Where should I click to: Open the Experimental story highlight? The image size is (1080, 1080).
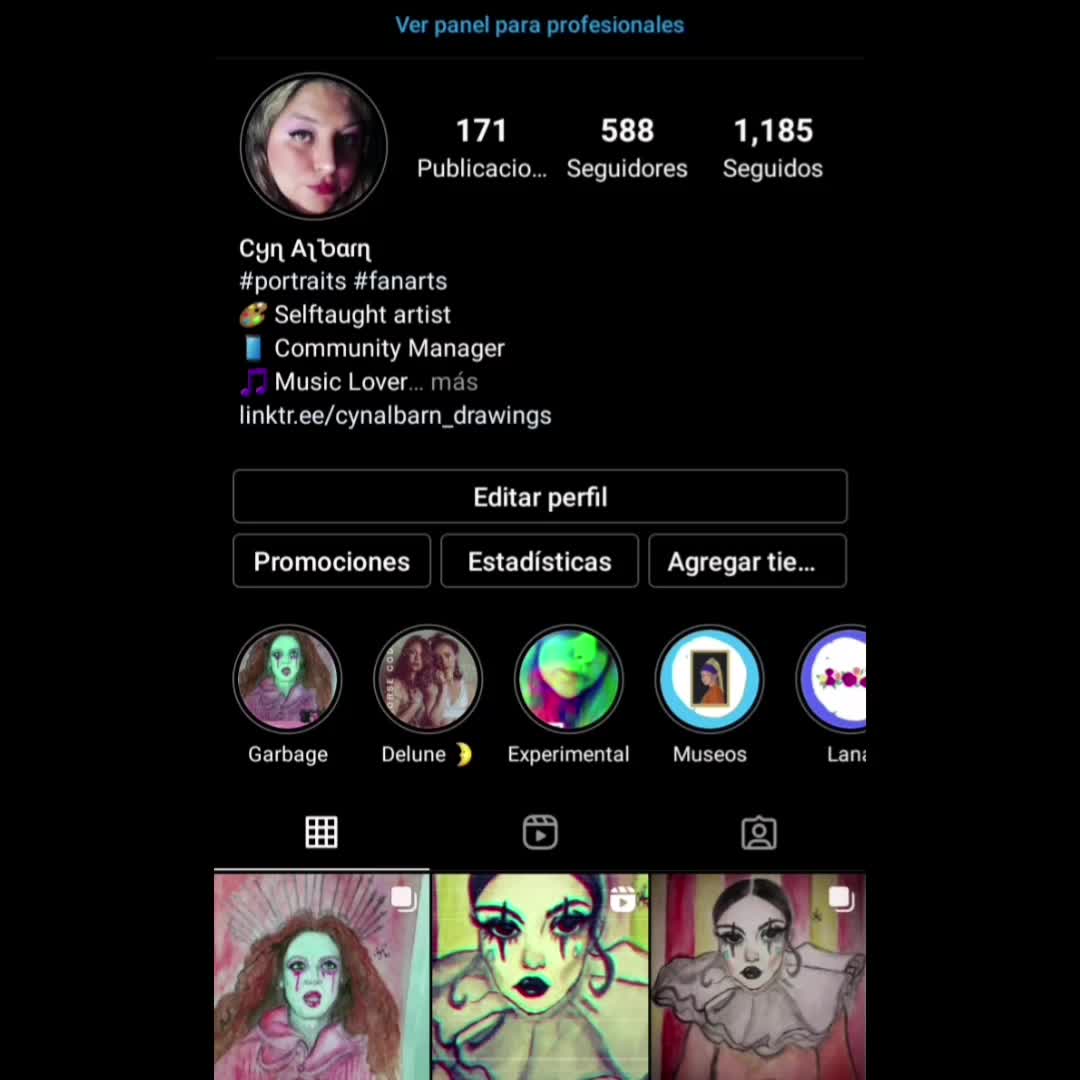point(568,694)
